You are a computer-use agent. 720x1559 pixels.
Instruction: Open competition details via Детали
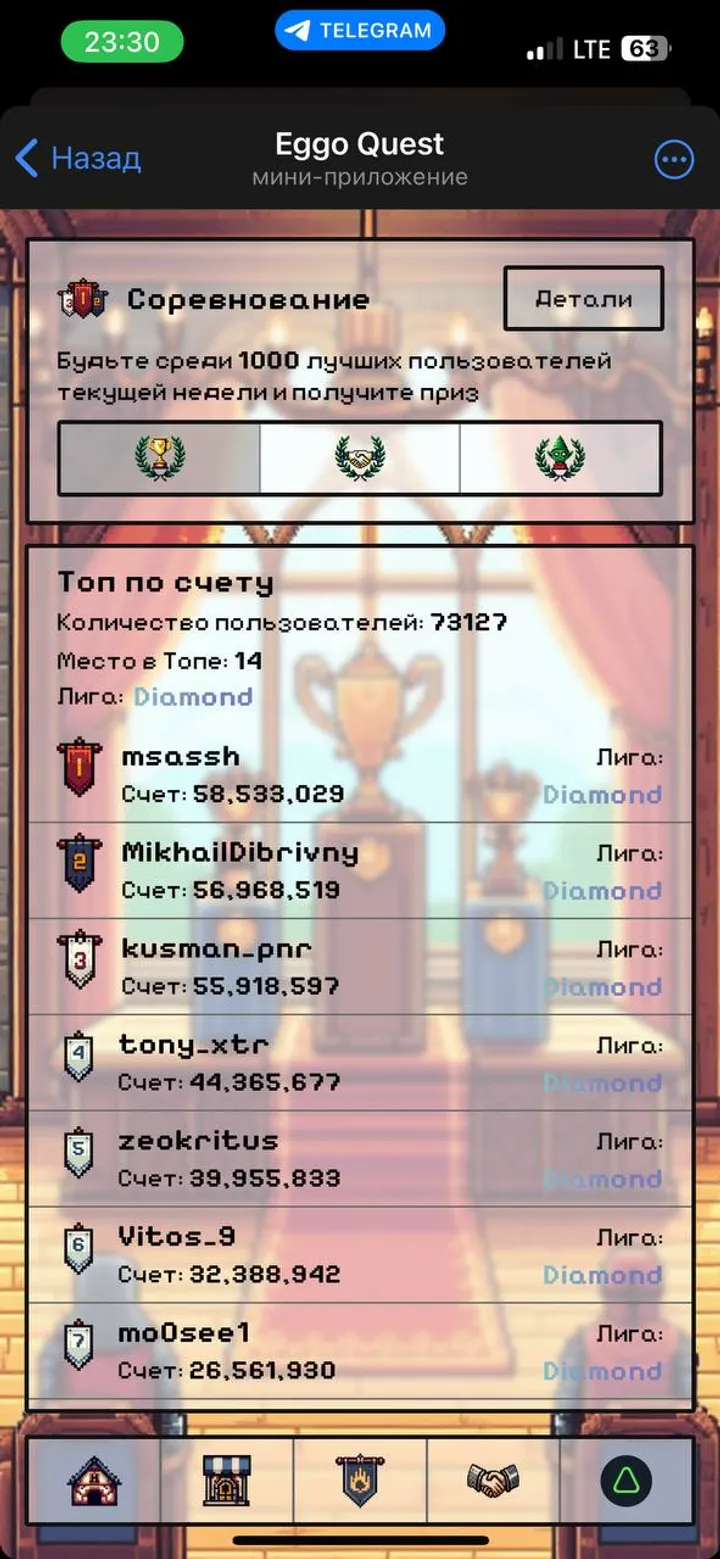583,298
